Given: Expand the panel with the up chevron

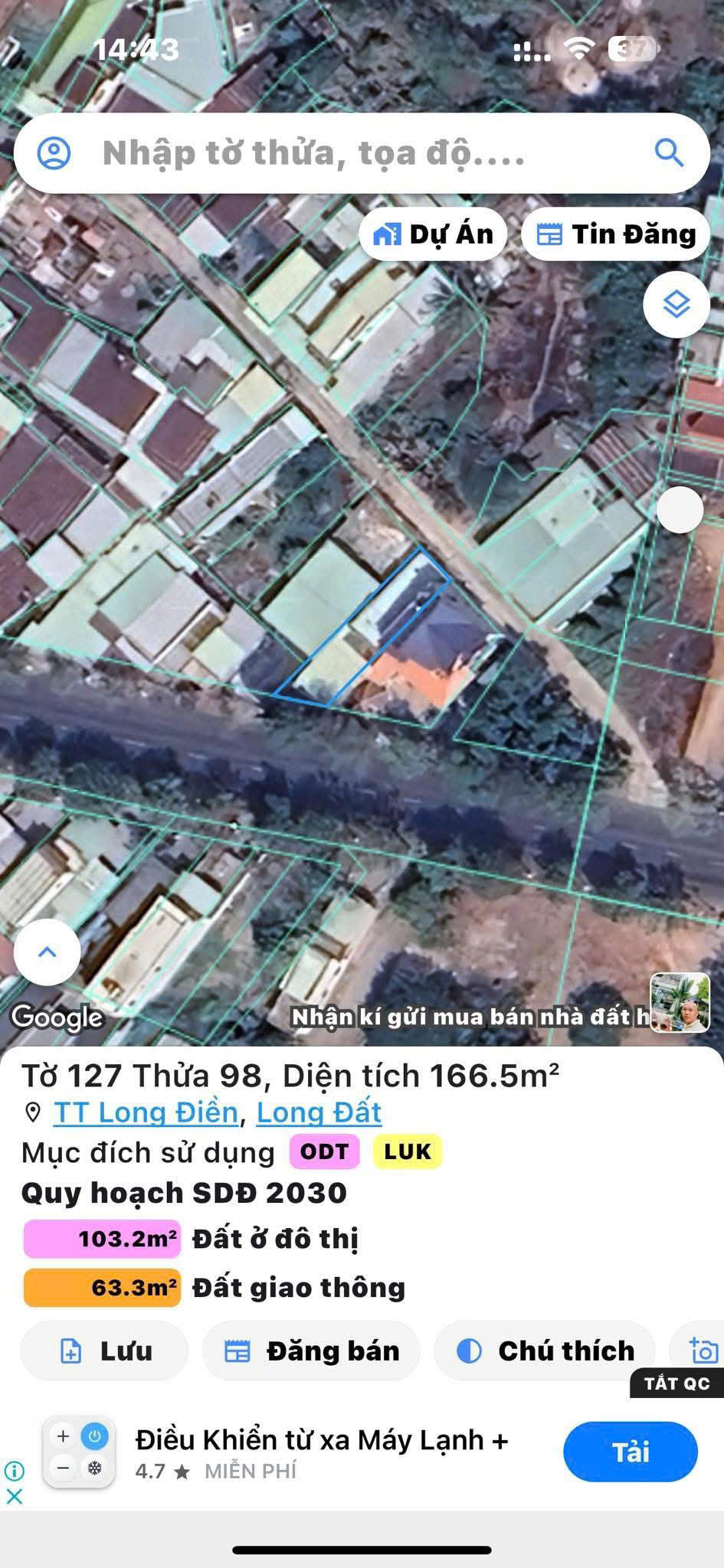Looking at the screenshot, I should (48, 952).
